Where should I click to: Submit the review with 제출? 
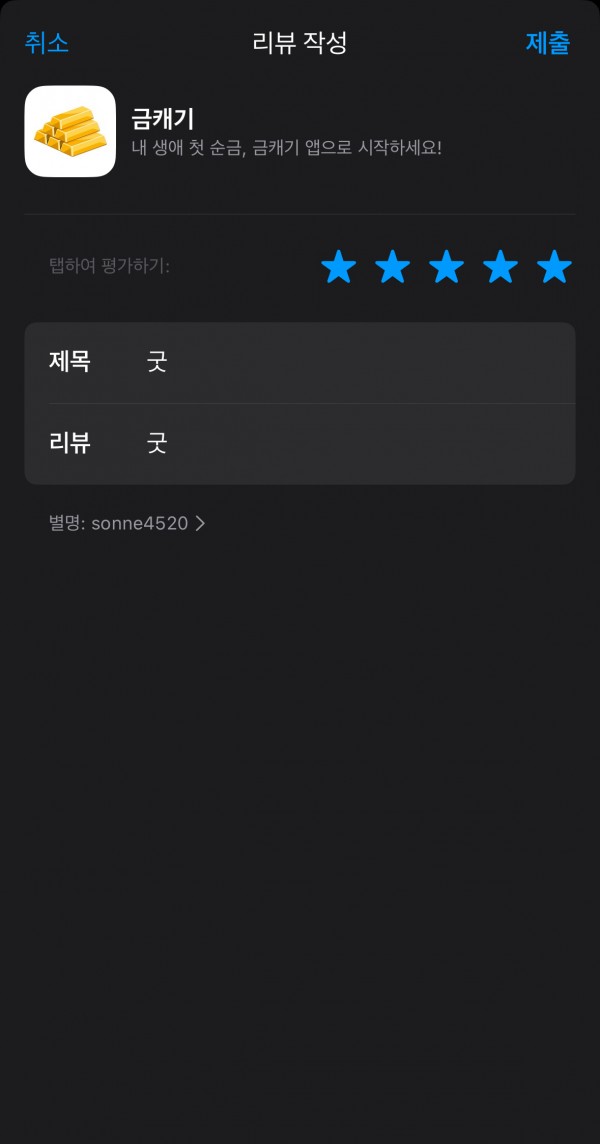(547, 42)
